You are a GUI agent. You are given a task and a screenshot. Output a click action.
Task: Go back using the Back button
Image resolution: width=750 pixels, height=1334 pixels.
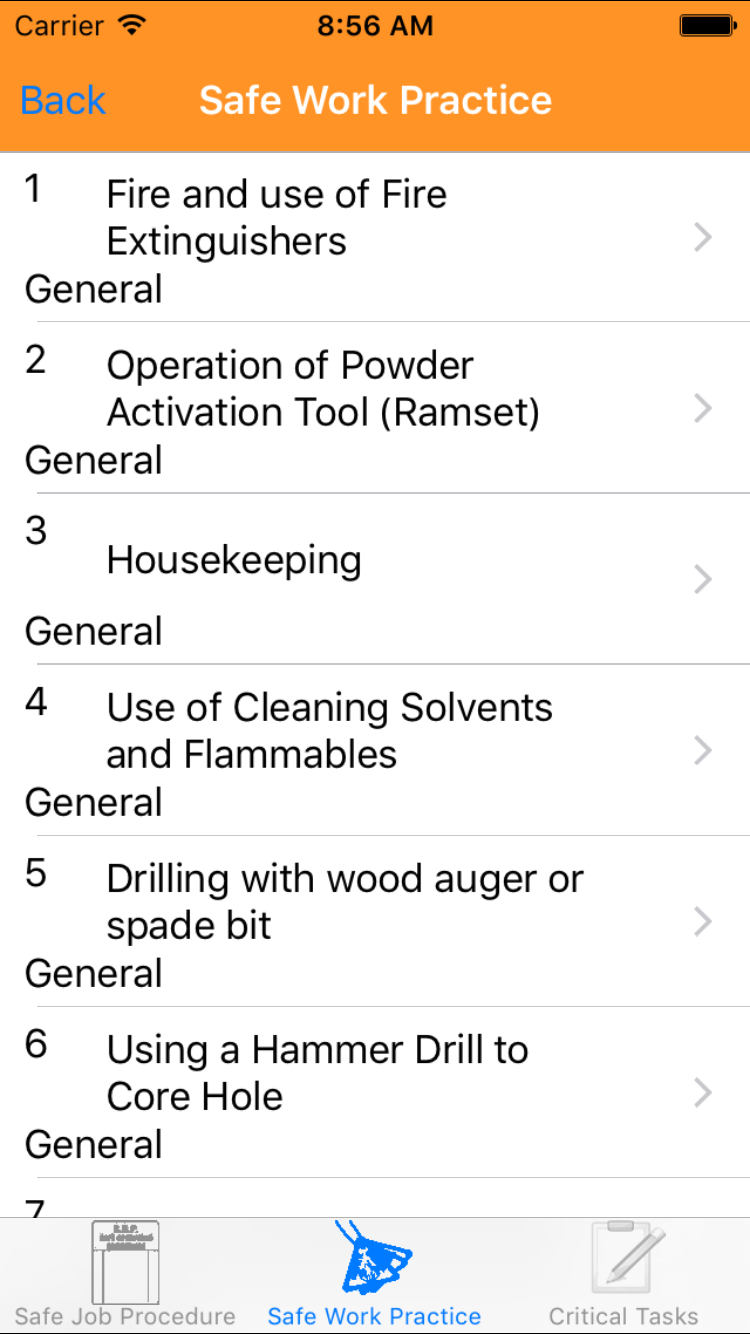tap(63, 100)
